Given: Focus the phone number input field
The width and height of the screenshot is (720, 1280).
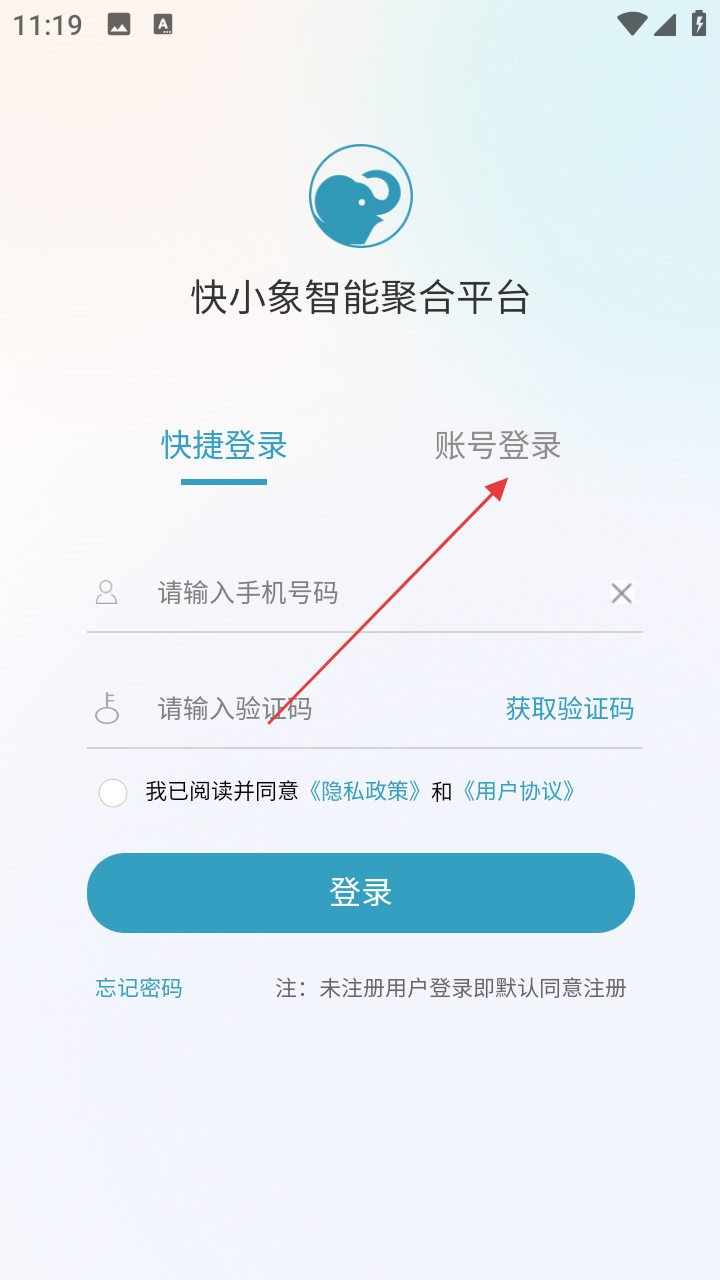Looking at the screenshot, I should coord(370,593).
